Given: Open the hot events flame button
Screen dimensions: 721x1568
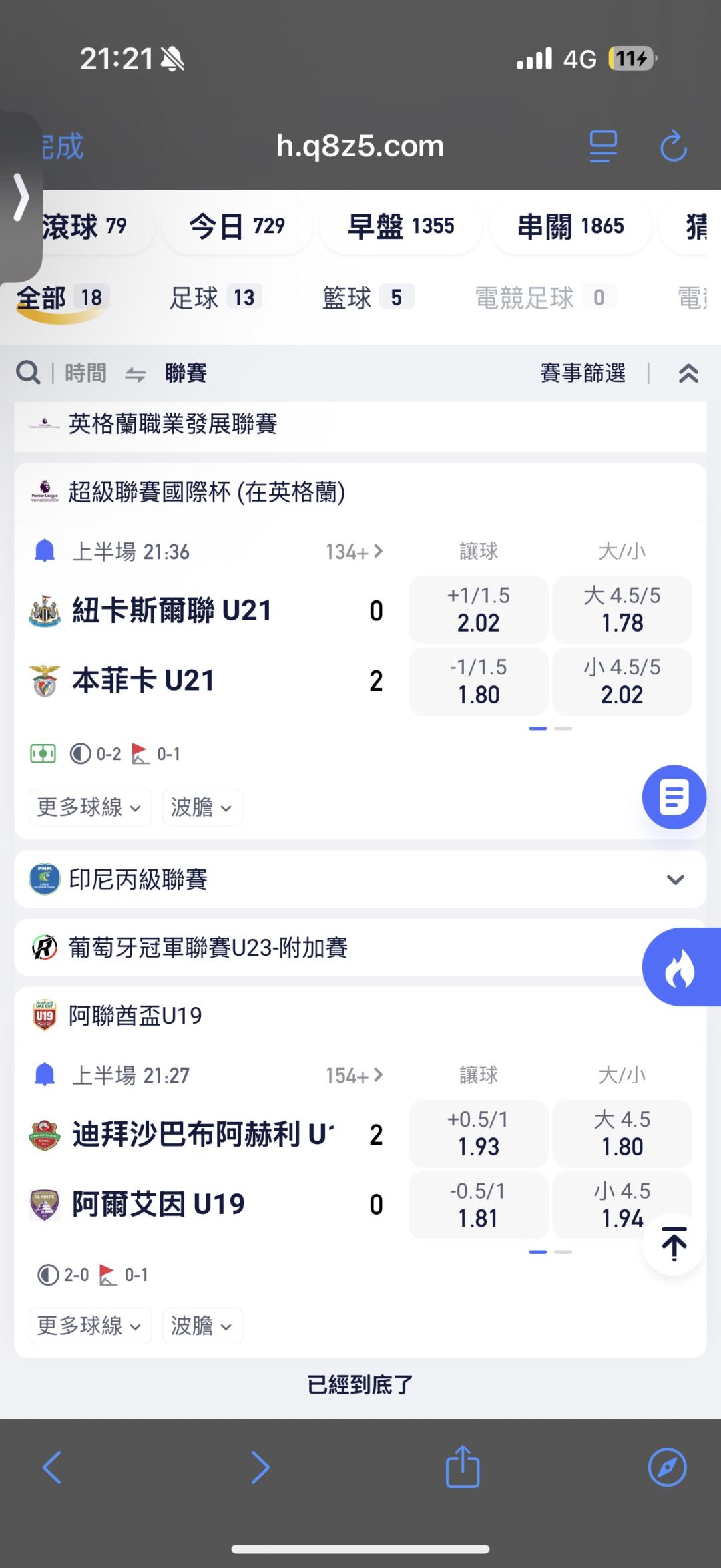Looking at the screenshot, I should click(x=680, y=968).
